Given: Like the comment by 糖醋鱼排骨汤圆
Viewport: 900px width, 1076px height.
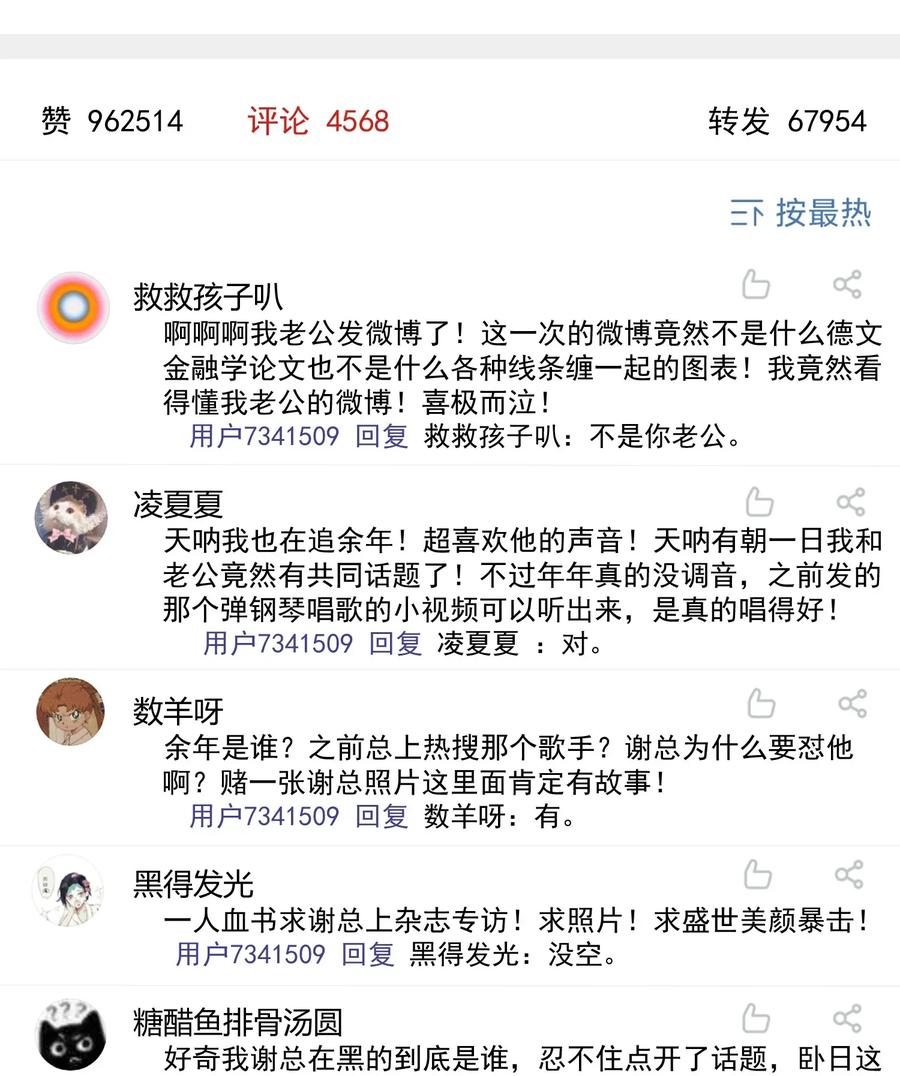Looking at the screenshot, I should pos(756,1018).
